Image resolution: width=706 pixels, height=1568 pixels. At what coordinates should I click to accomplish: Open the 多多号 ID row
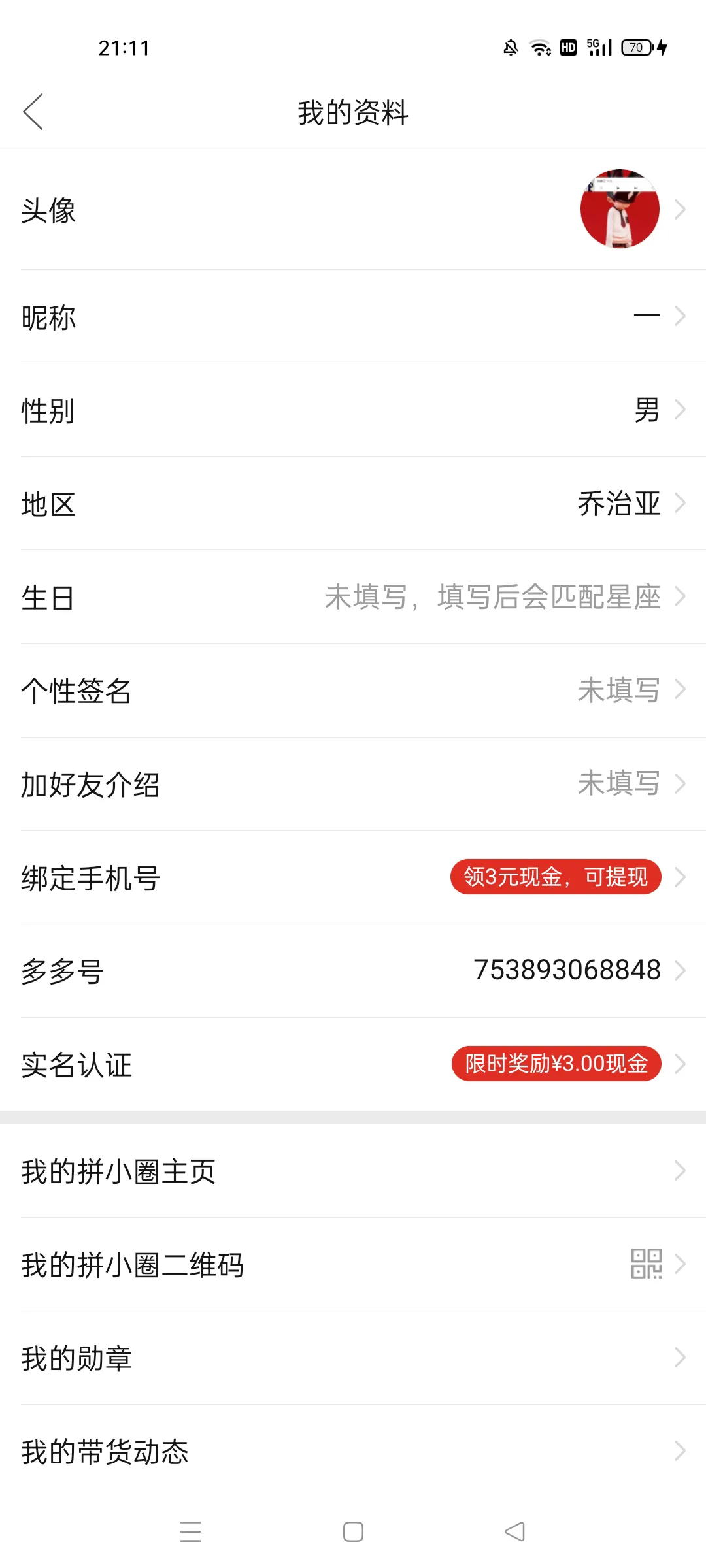coord(353,971)
